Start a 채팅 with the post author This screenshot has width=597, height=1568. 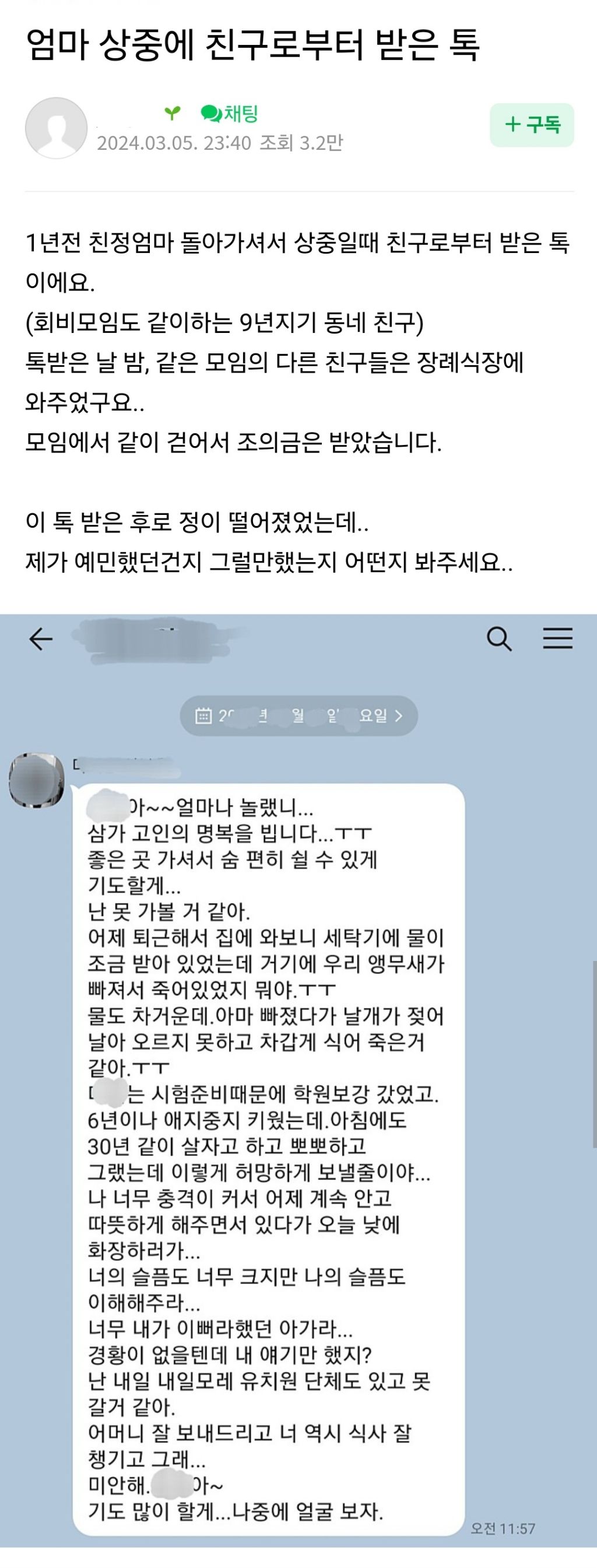230,113
